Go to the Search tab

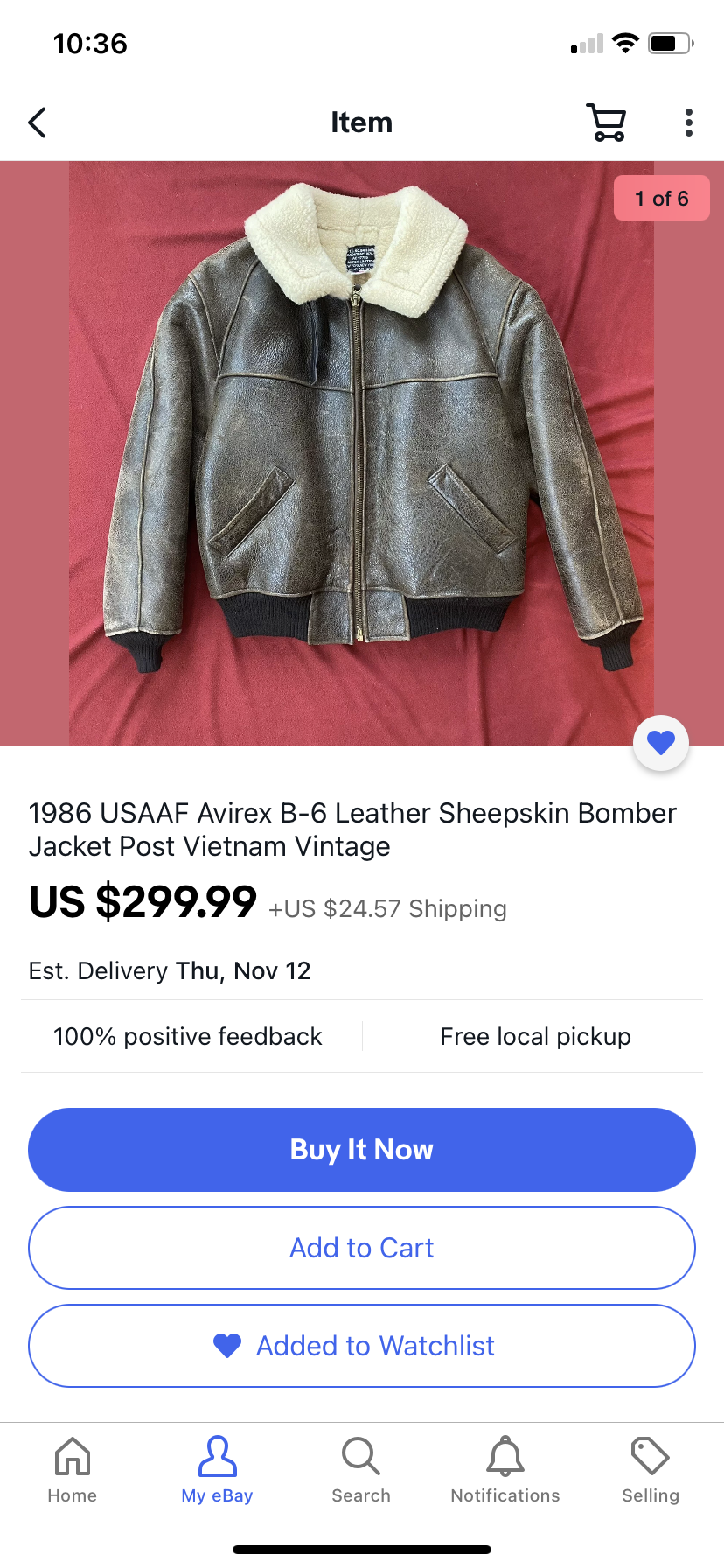click(361, 1470)
